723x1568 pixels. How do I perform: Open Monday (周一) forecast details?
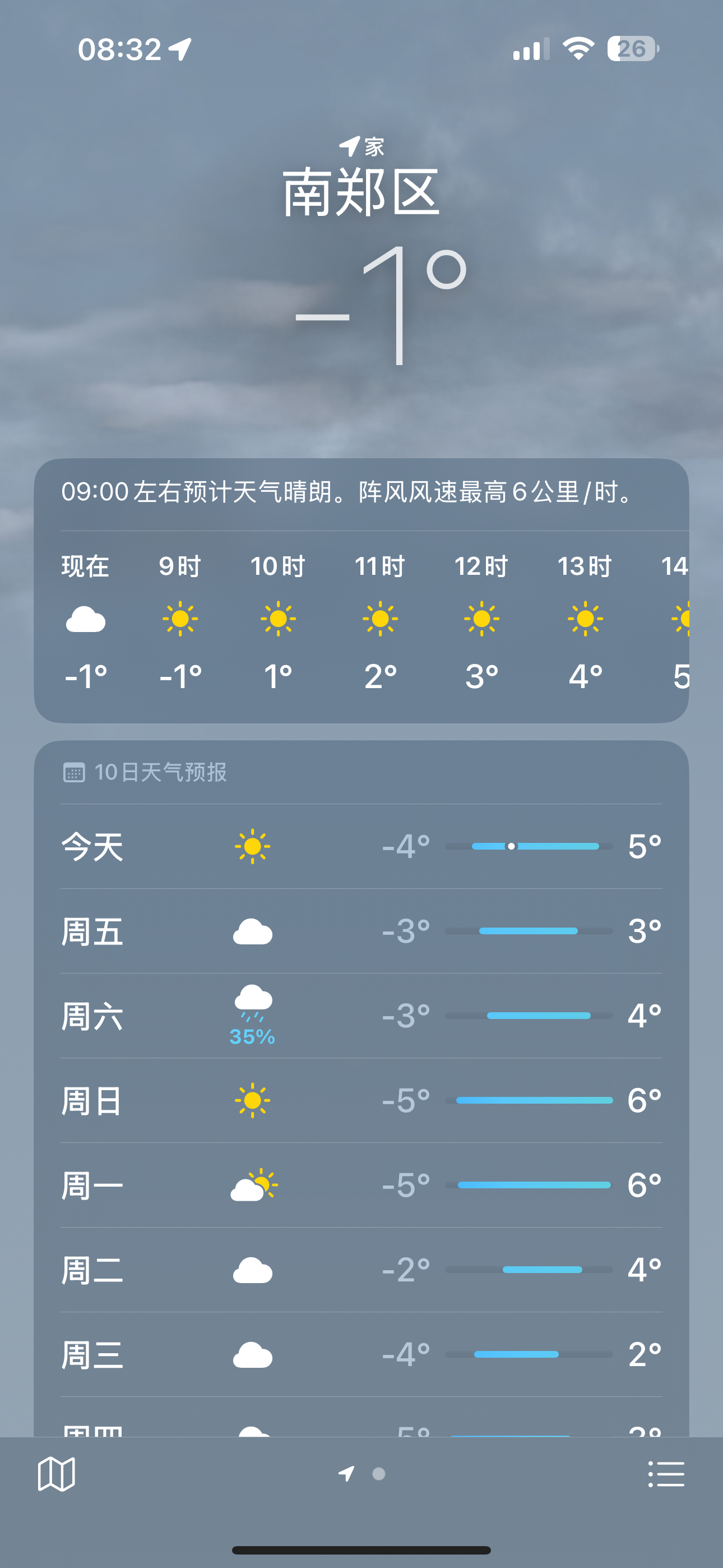coord(361,1184)
